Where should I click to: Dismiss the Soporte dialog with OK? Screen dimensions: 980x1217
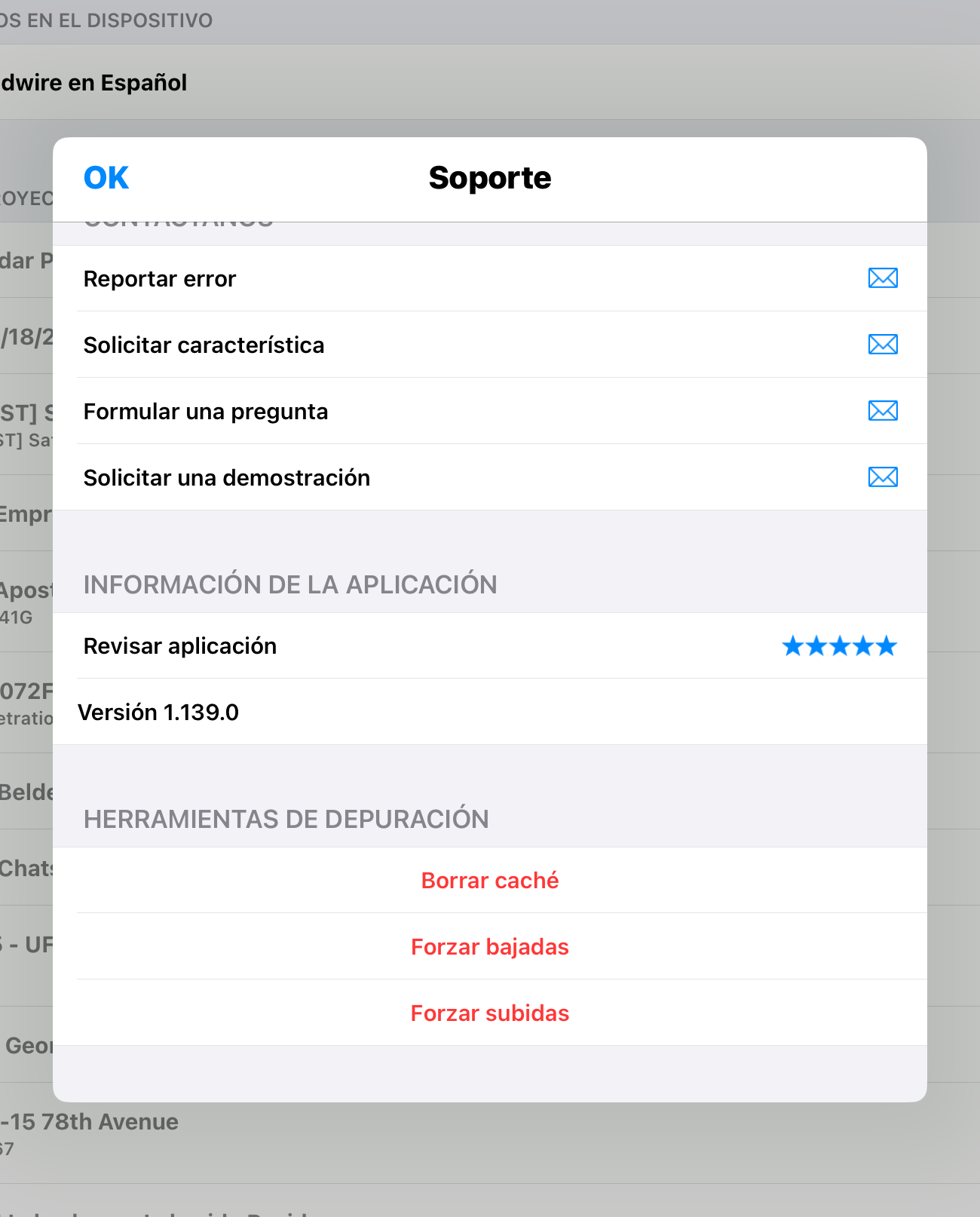click(106, 178)
